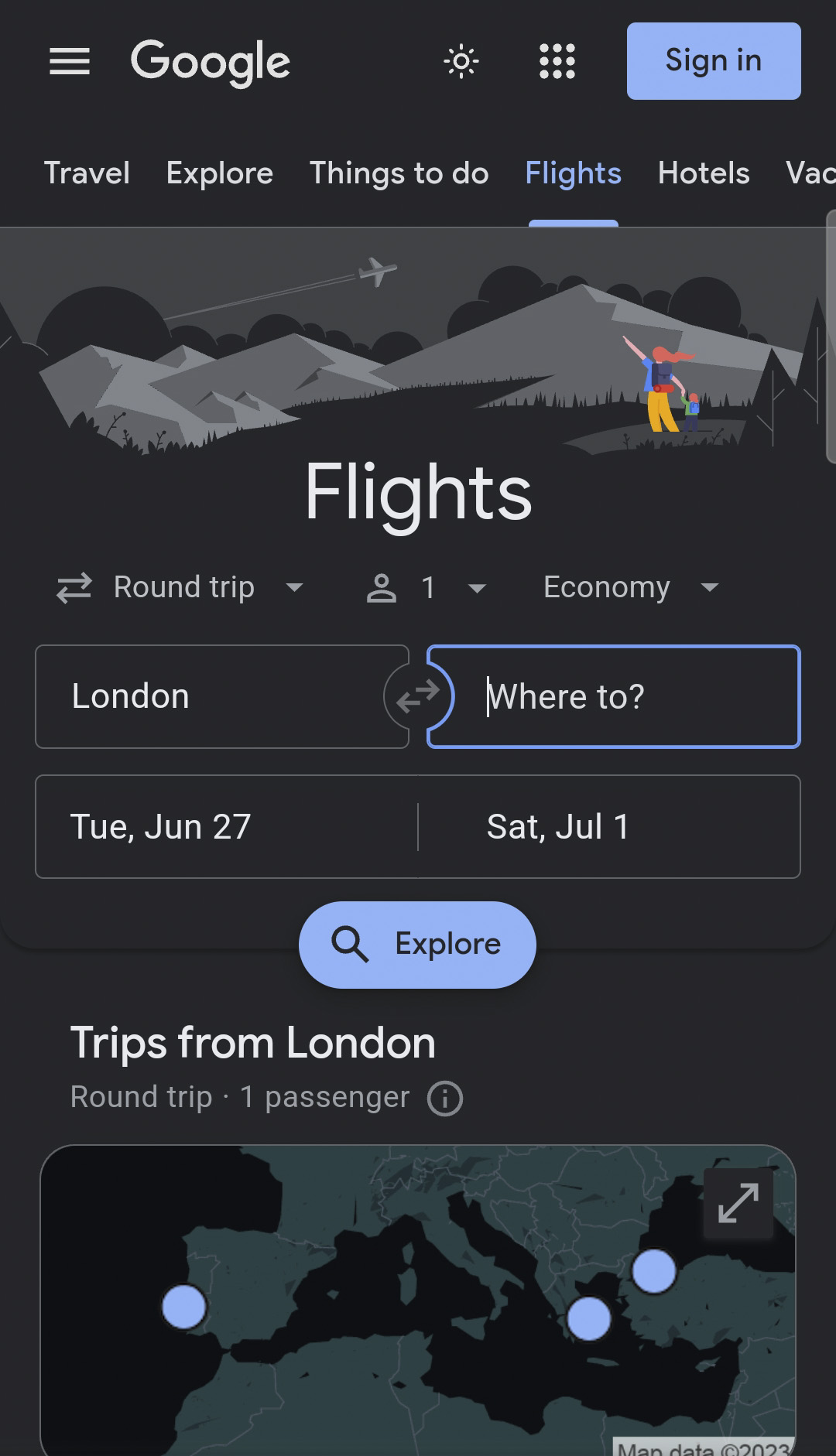Switch to the Travel tab

point(87,173)
